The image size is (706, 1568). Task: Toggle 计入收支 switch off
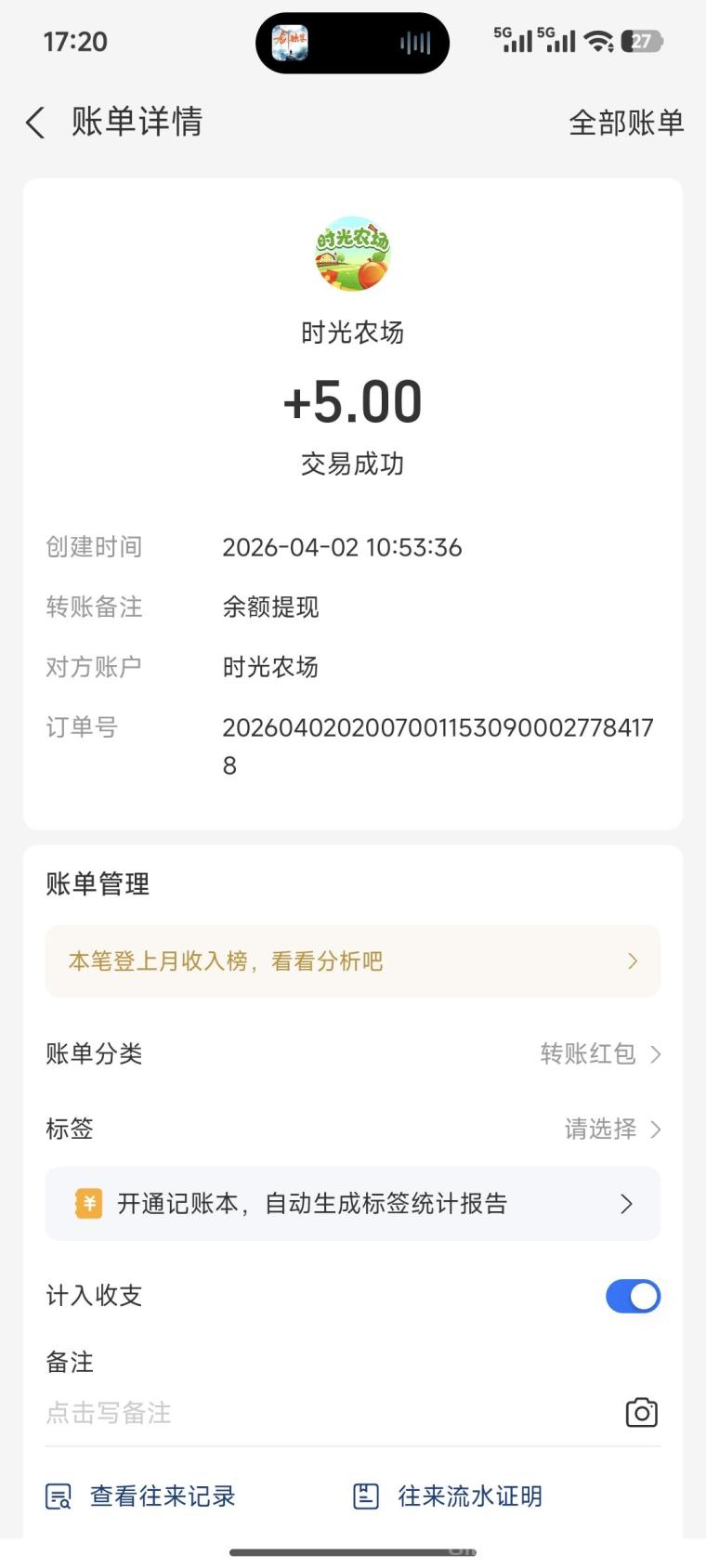point(632,1296)
